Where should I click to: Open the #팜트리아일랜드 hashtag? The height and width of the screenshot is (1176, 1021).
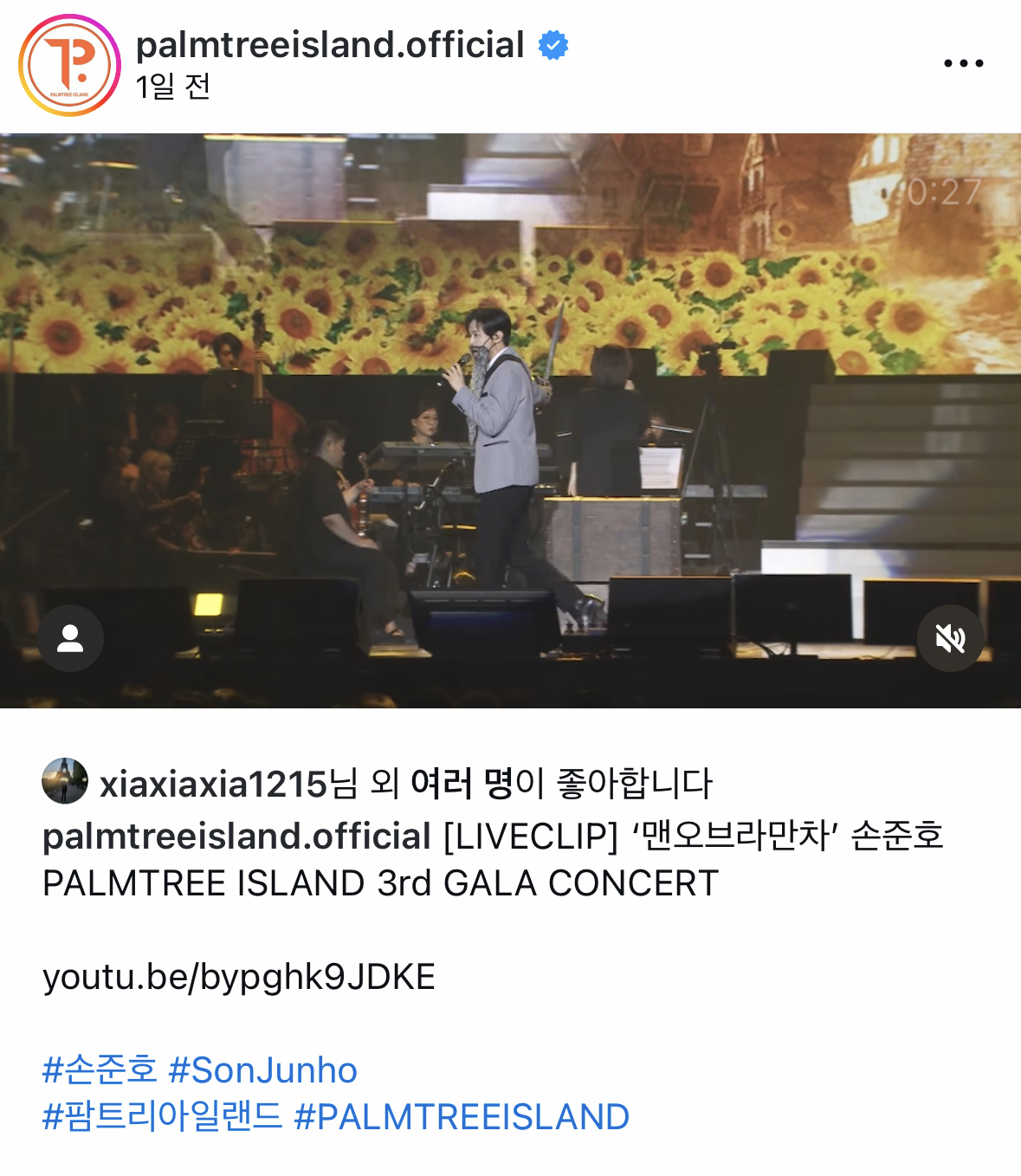pyautogui.click(x=162, y=1117)
